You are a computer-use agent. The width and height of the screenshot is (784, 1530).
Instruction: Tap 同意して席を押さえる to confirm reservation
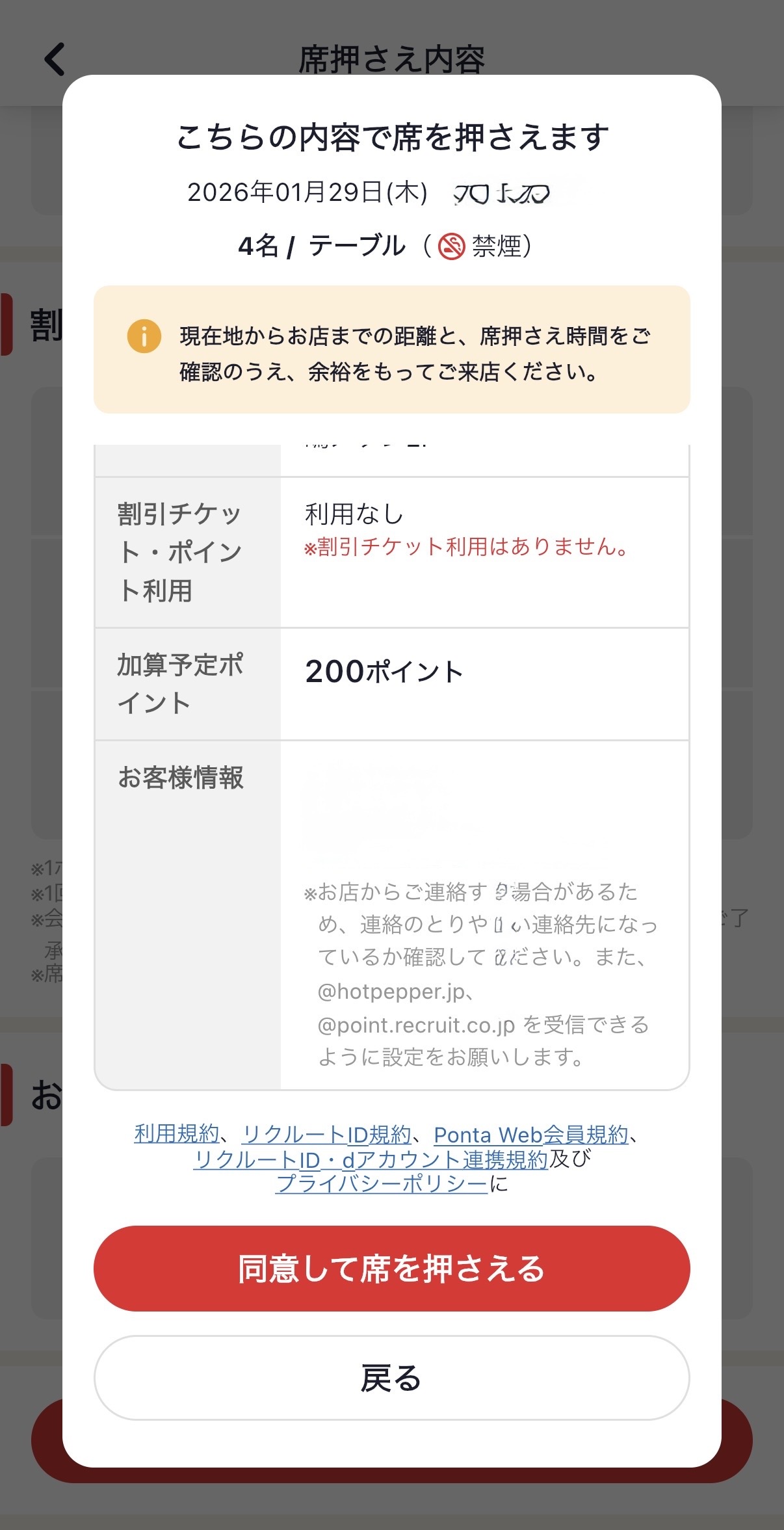(x=391, y=1269)
